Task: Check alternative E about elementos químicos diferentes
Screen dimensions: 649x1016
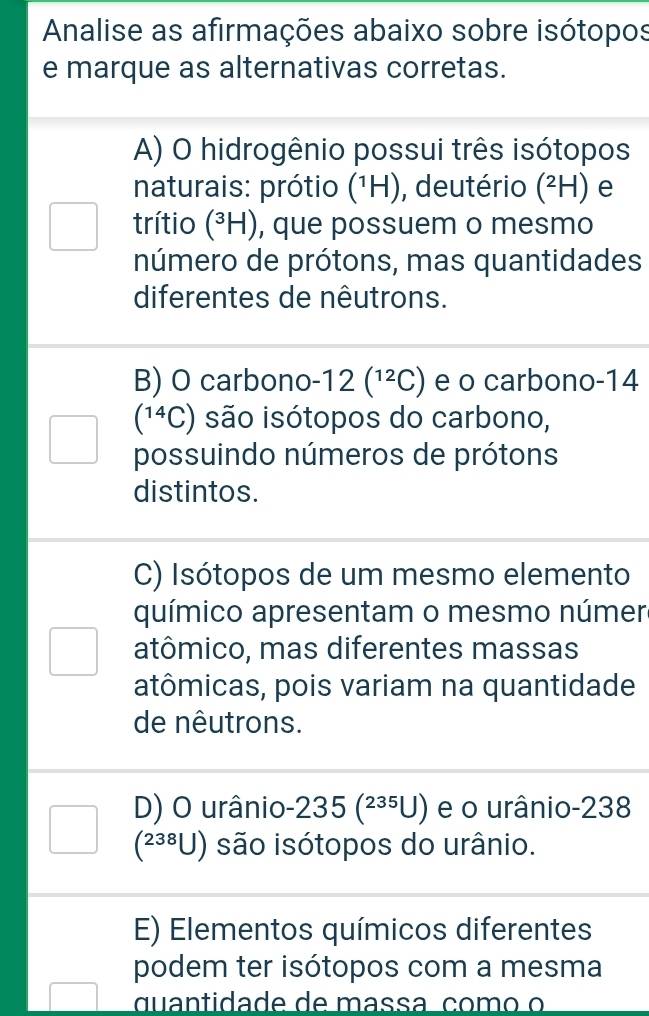Action: click(75, 1000)
